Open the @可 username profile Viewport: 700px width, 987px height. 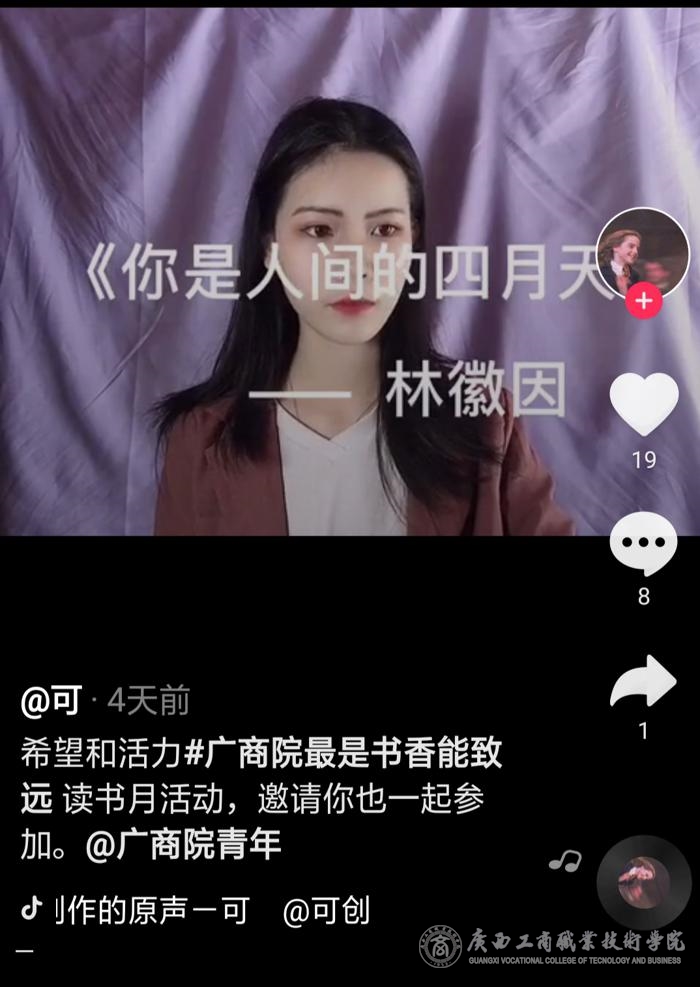pos(51,701)
